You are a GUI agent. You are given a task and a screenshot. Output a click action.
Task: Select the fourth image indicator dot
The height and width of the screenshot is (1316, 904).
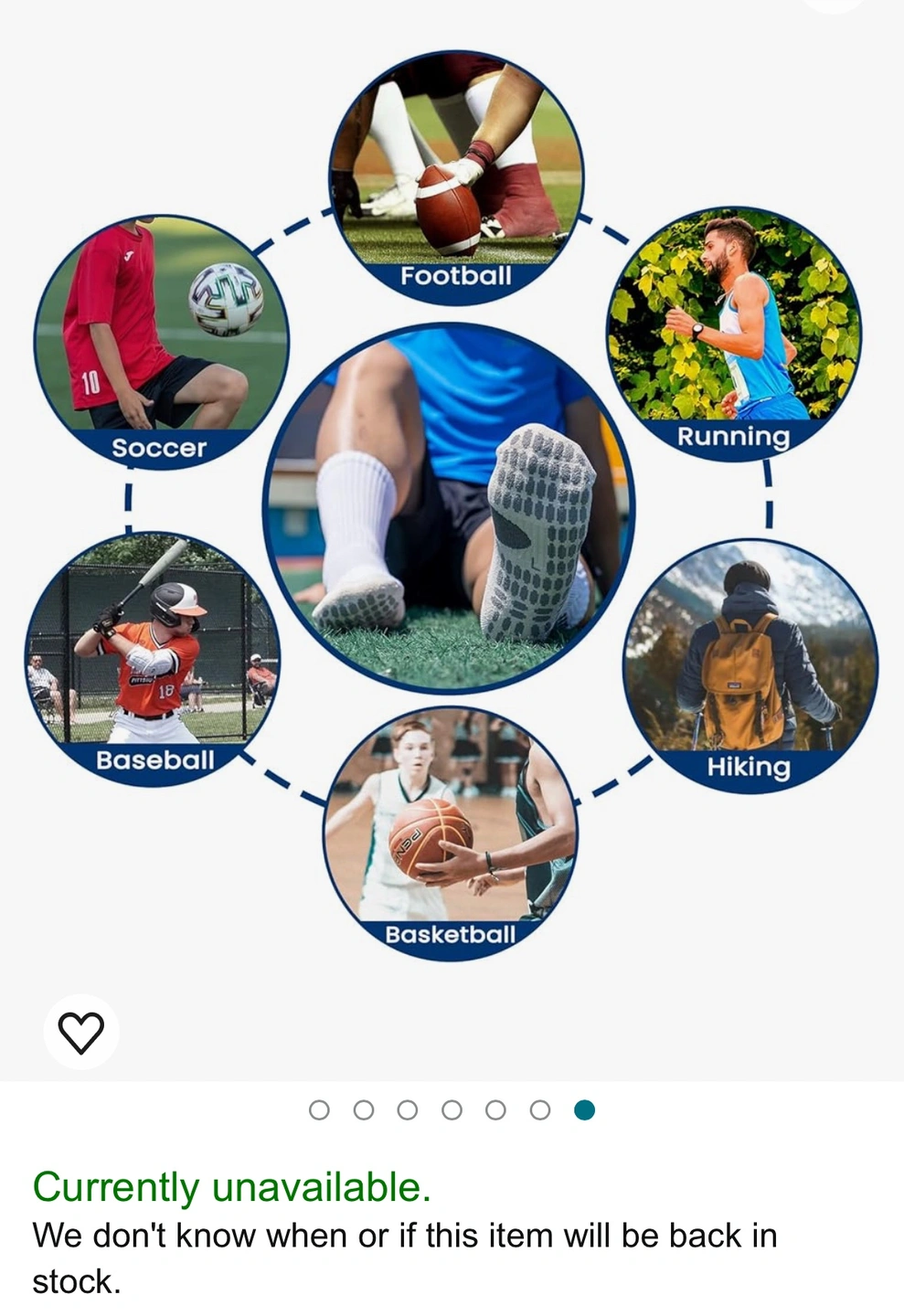(452, 1109)
